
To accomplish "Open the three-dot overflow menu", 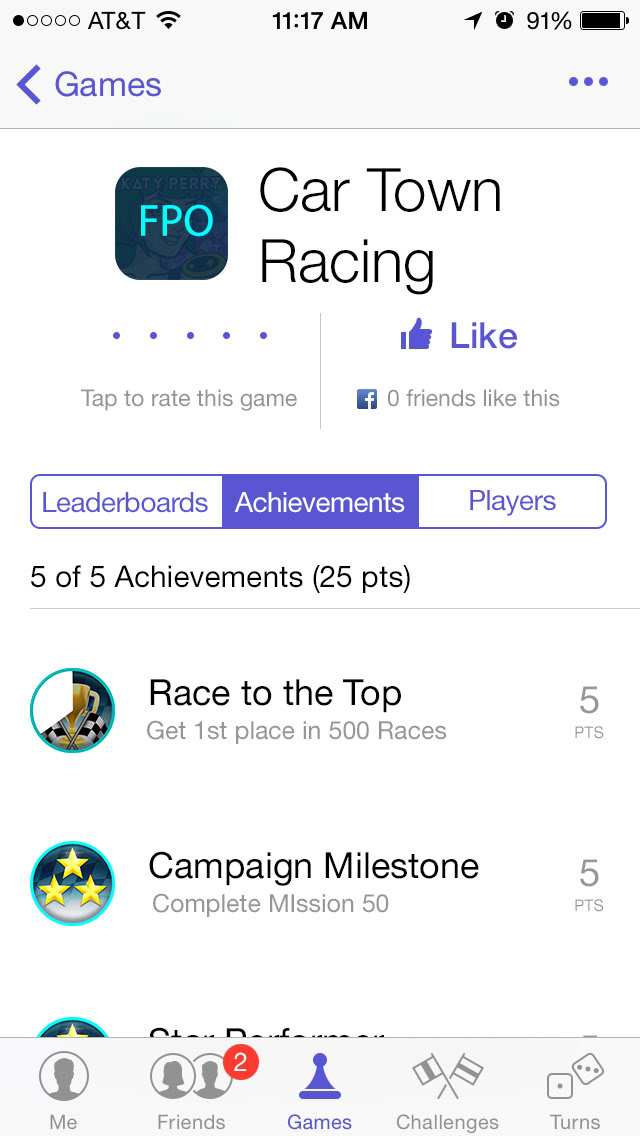I will point(588,82).
